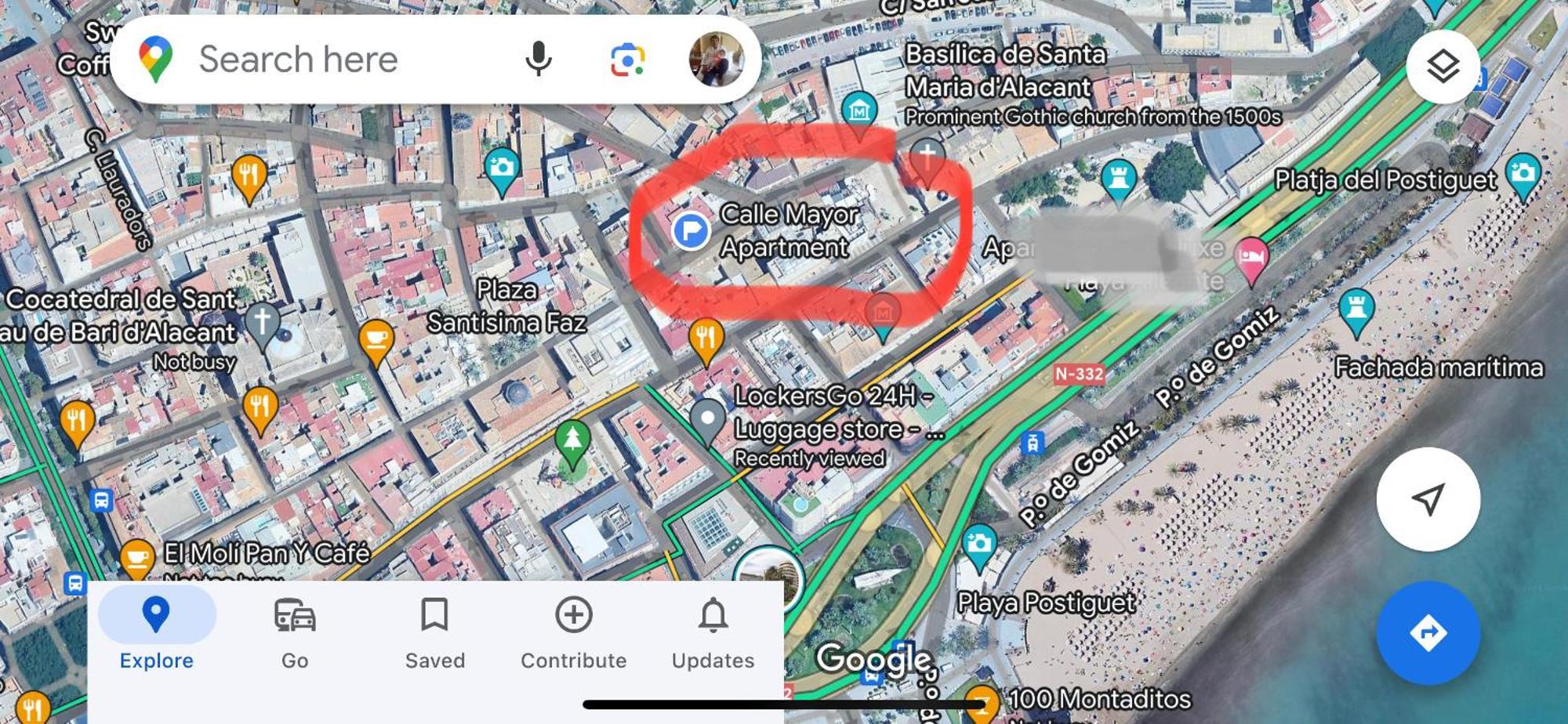Switch to the Go tab
Viewport: 1568px width, 724px height.
[295, 632]
